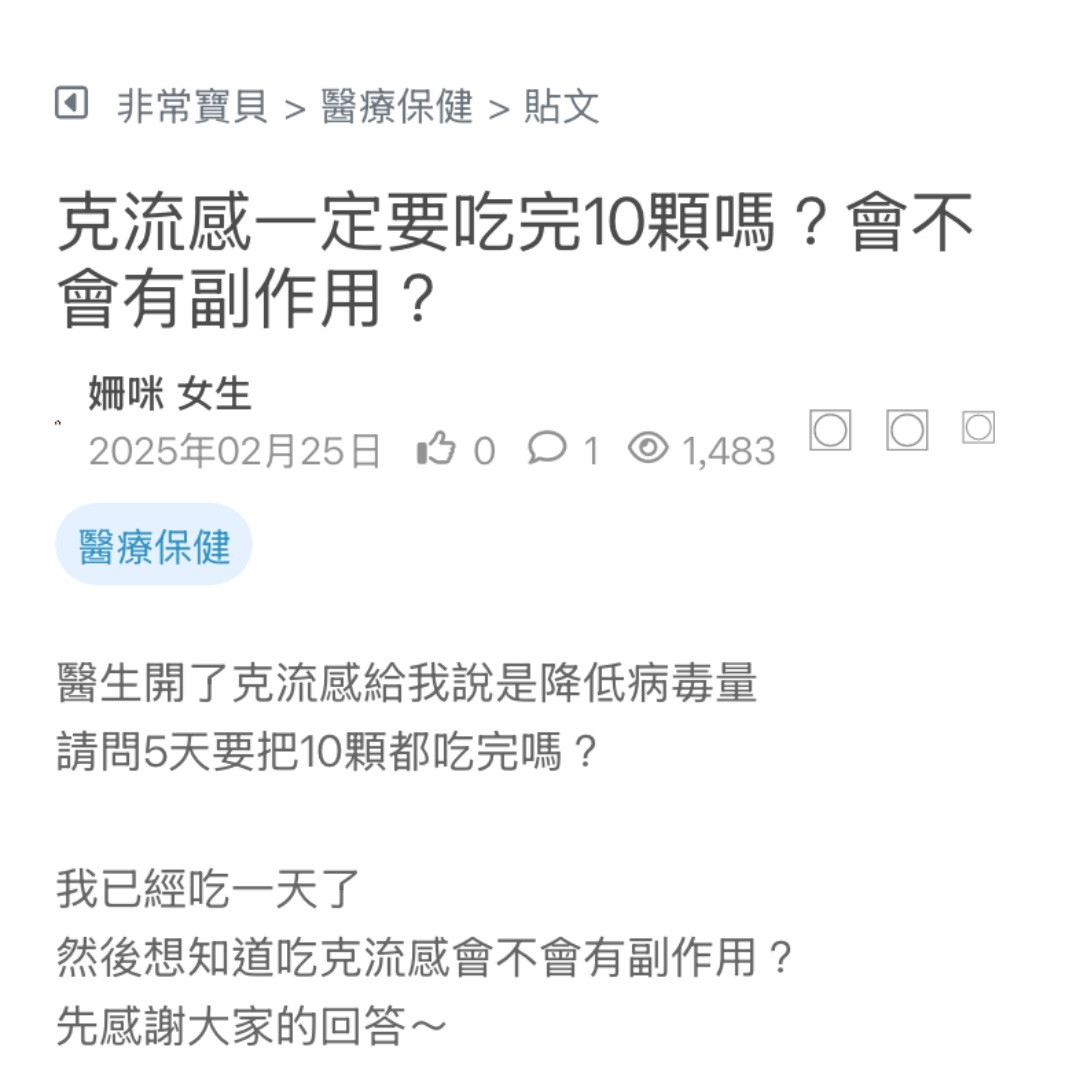Tap the back arrow icon
Viewport: 1080px width, 1080px height.
tap(71, 103)
